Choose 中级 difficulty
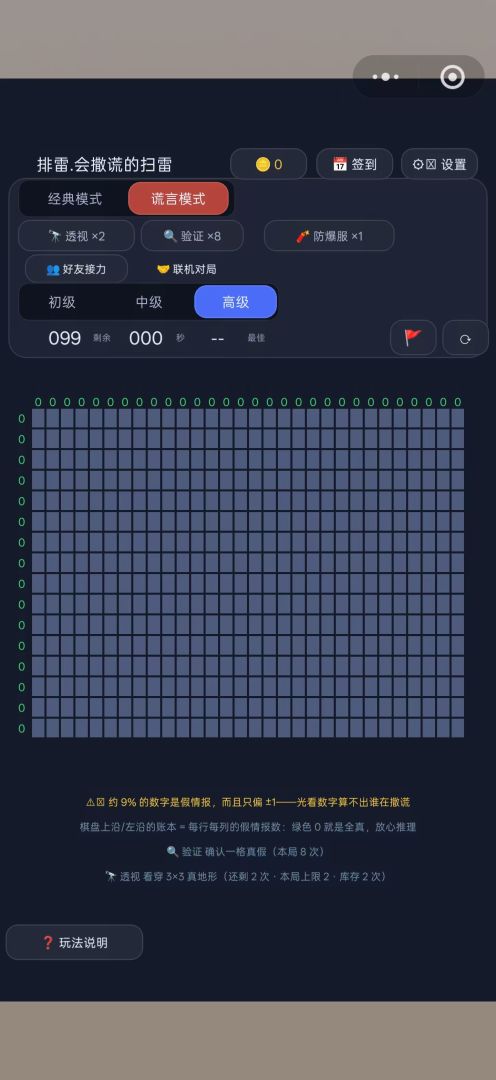Image resolution: width=496 pixels, height=1080 pixels. [x=149, y=302]
